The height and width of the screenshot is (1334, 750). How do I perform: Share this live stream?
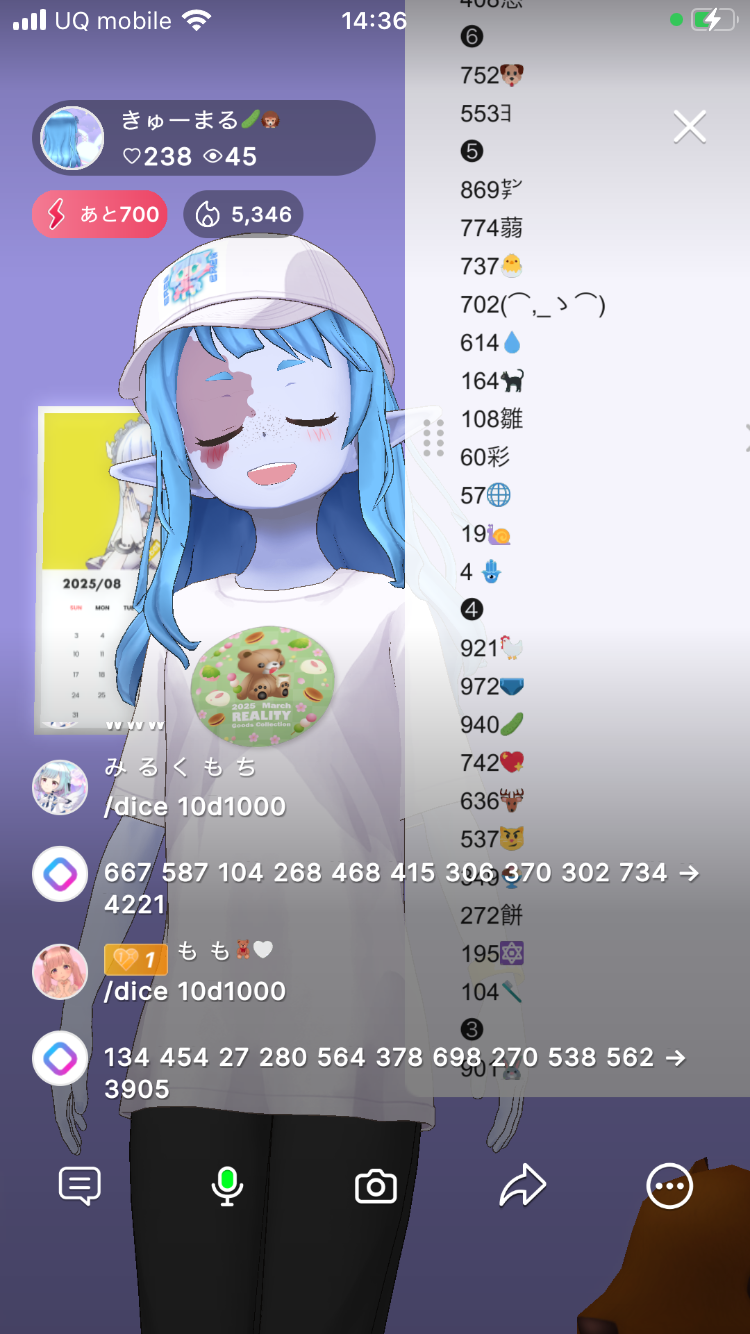(522, 1187)
